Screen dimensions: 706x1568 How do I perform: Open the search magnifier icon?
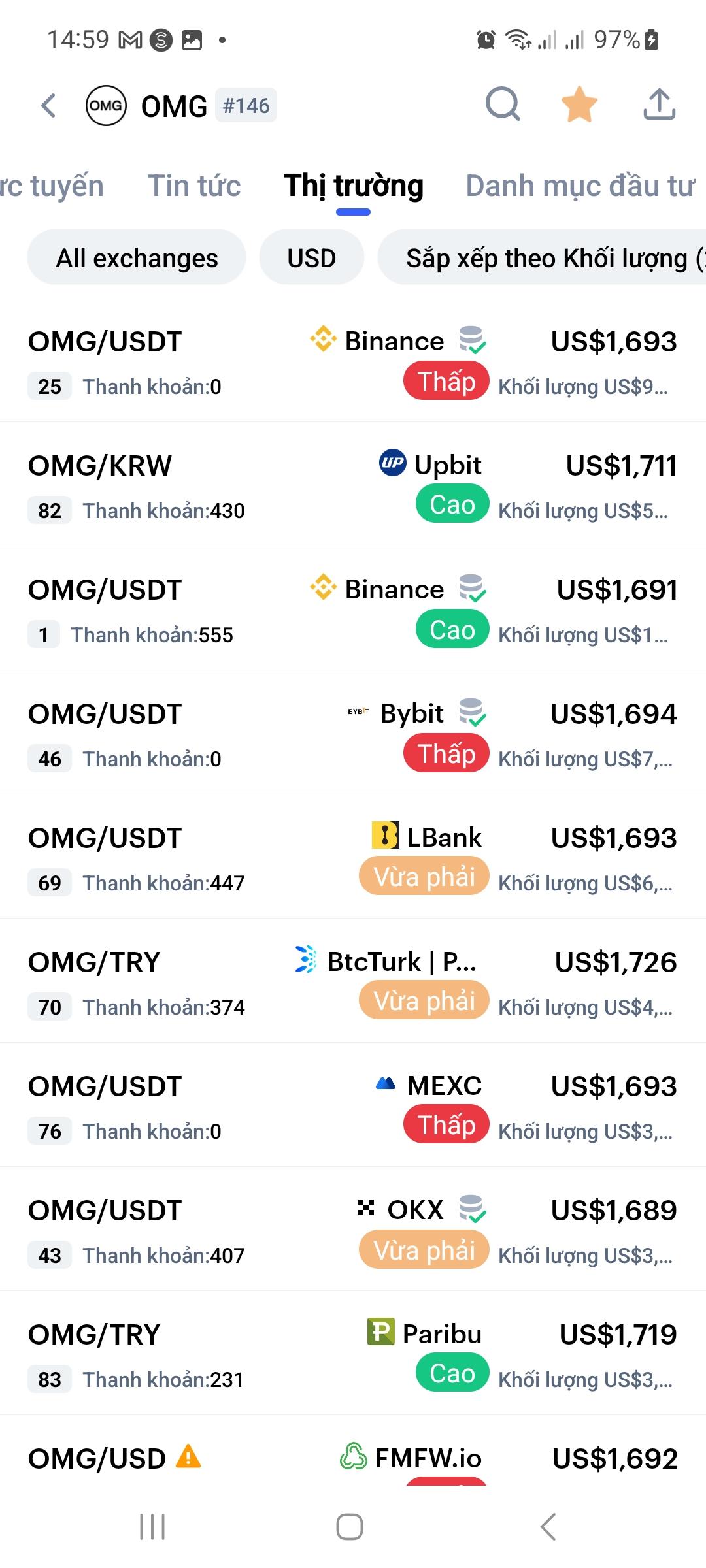502,104
